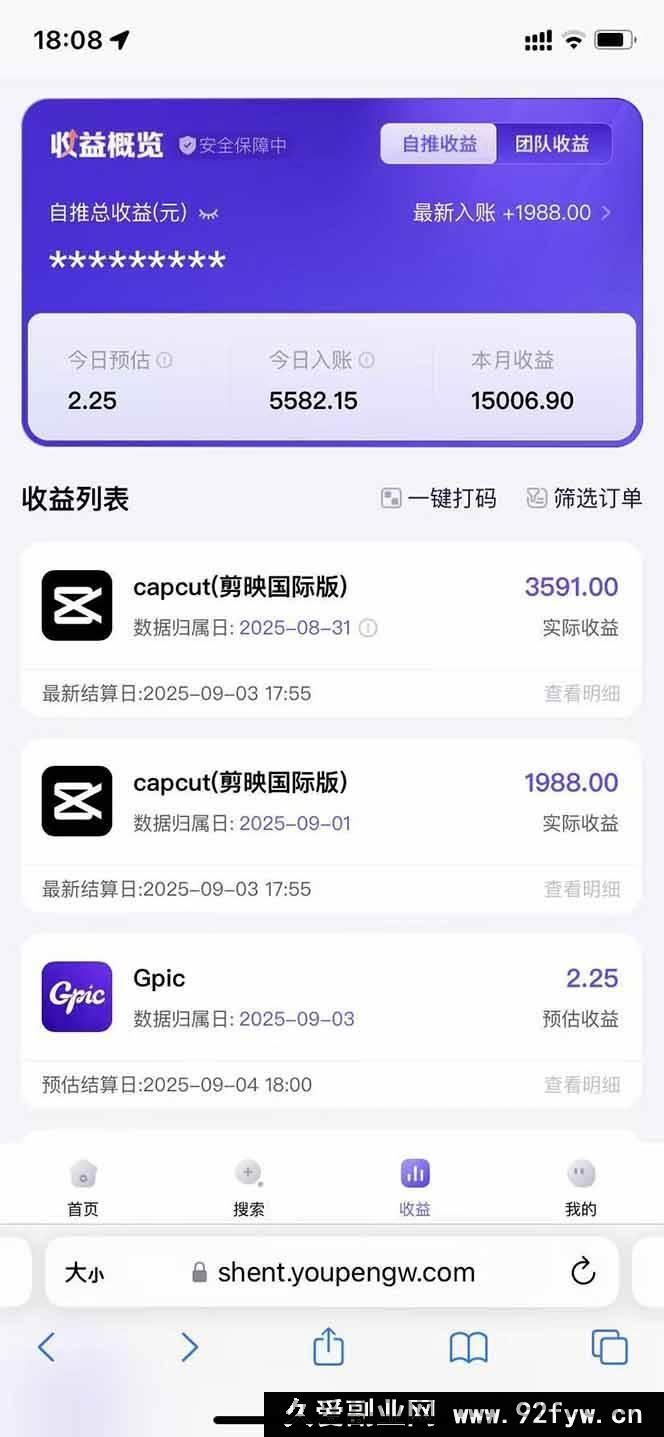The height and width of the screenshot is (1437, 664).
Task: Open the 筛选订单 filter
Action: (x=584, y=498)
